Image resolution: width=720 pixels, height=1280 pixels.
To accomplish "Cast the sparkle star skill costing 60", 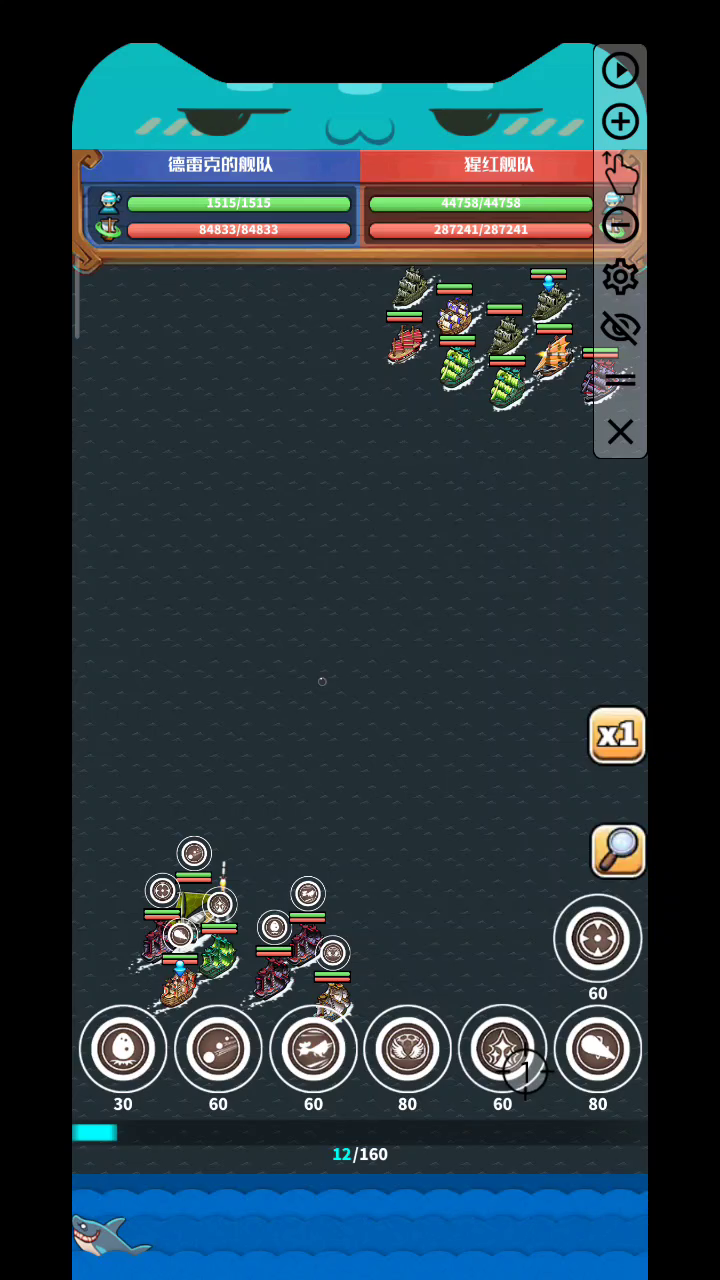I will coord(502,1049).
